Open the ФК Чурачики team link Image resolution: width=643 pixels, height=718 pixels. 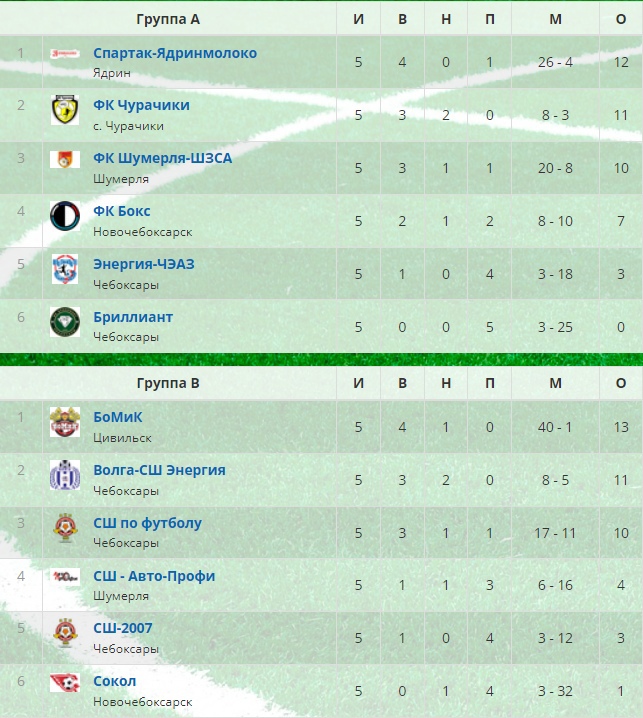(141, 106)
